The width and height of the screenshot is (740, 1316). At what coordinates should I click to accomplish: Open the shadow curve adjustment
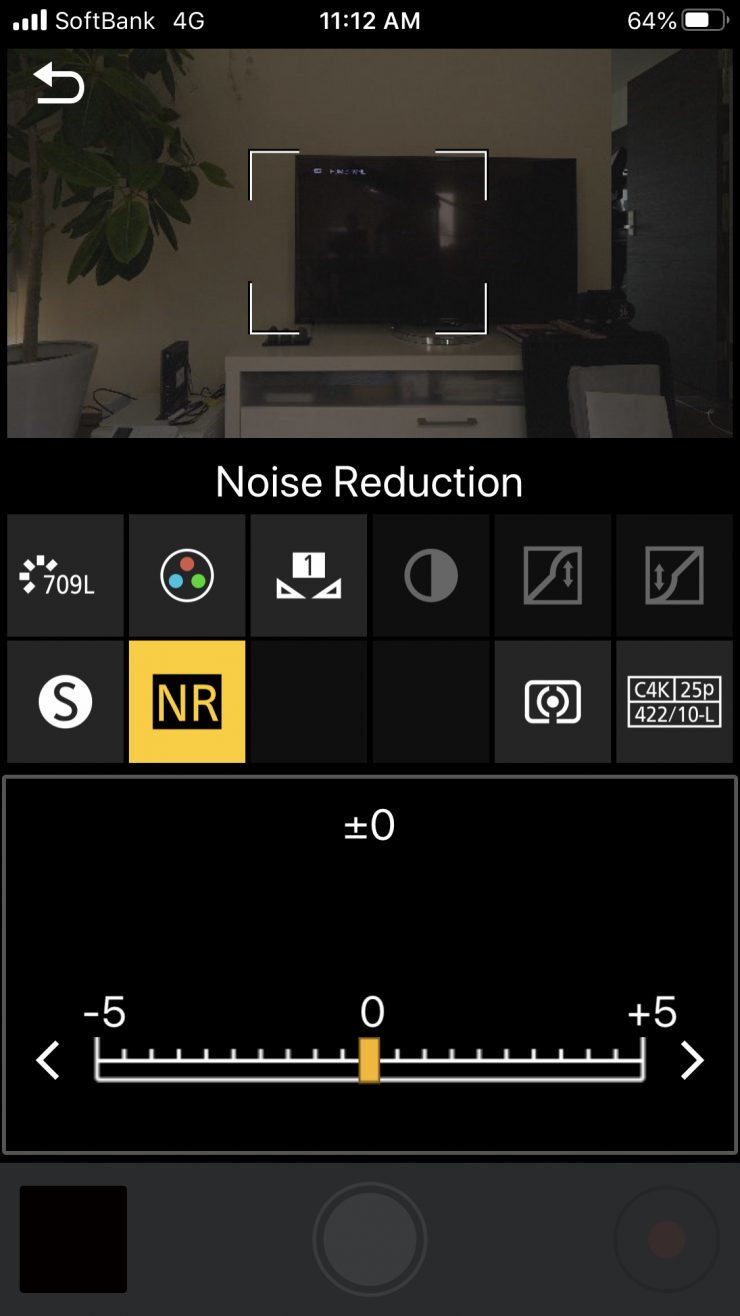click(x=674, y=576)
